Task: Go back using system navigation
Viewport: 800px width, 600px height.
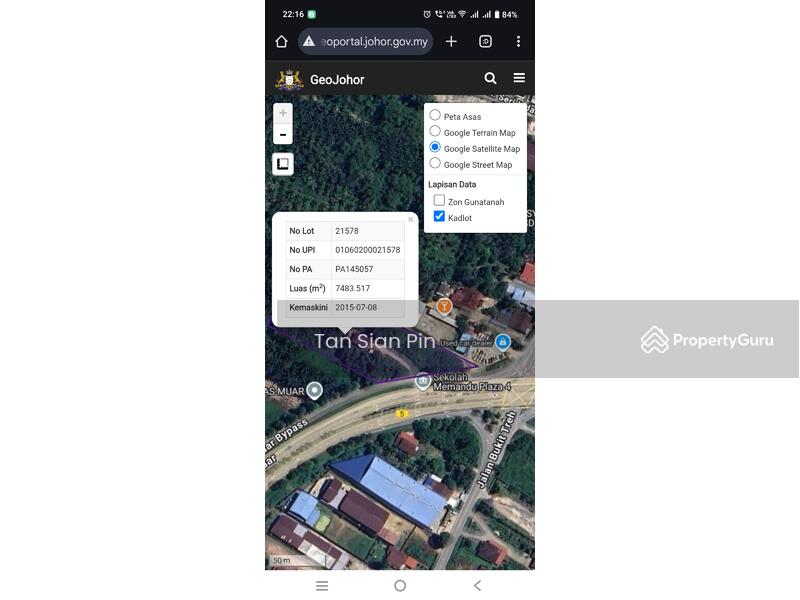Action: click(x=477, y=586)
